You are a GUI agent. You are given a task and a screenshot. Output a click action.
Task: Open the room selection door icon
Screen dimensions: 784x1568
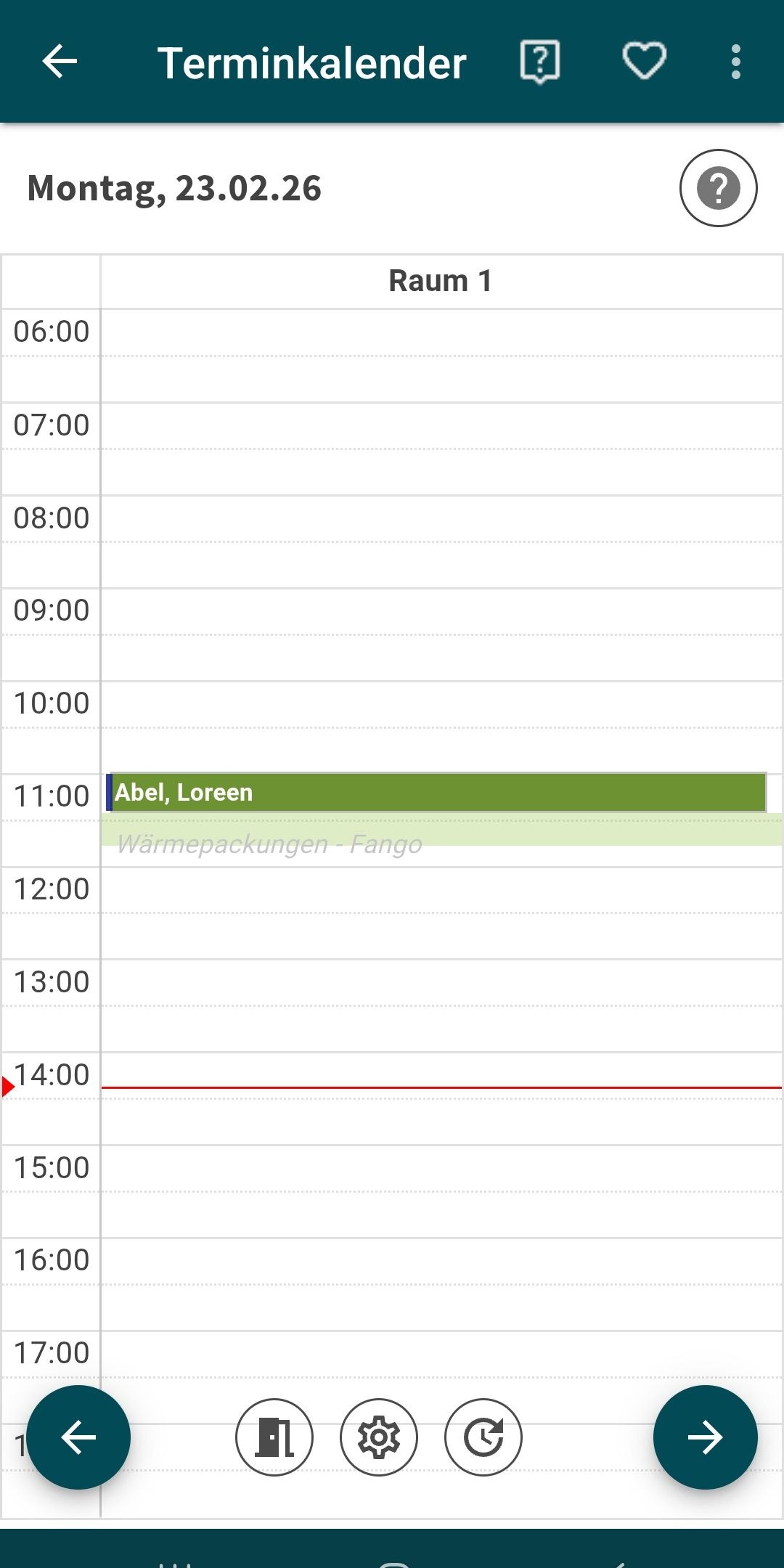(x=274, y=1437)
